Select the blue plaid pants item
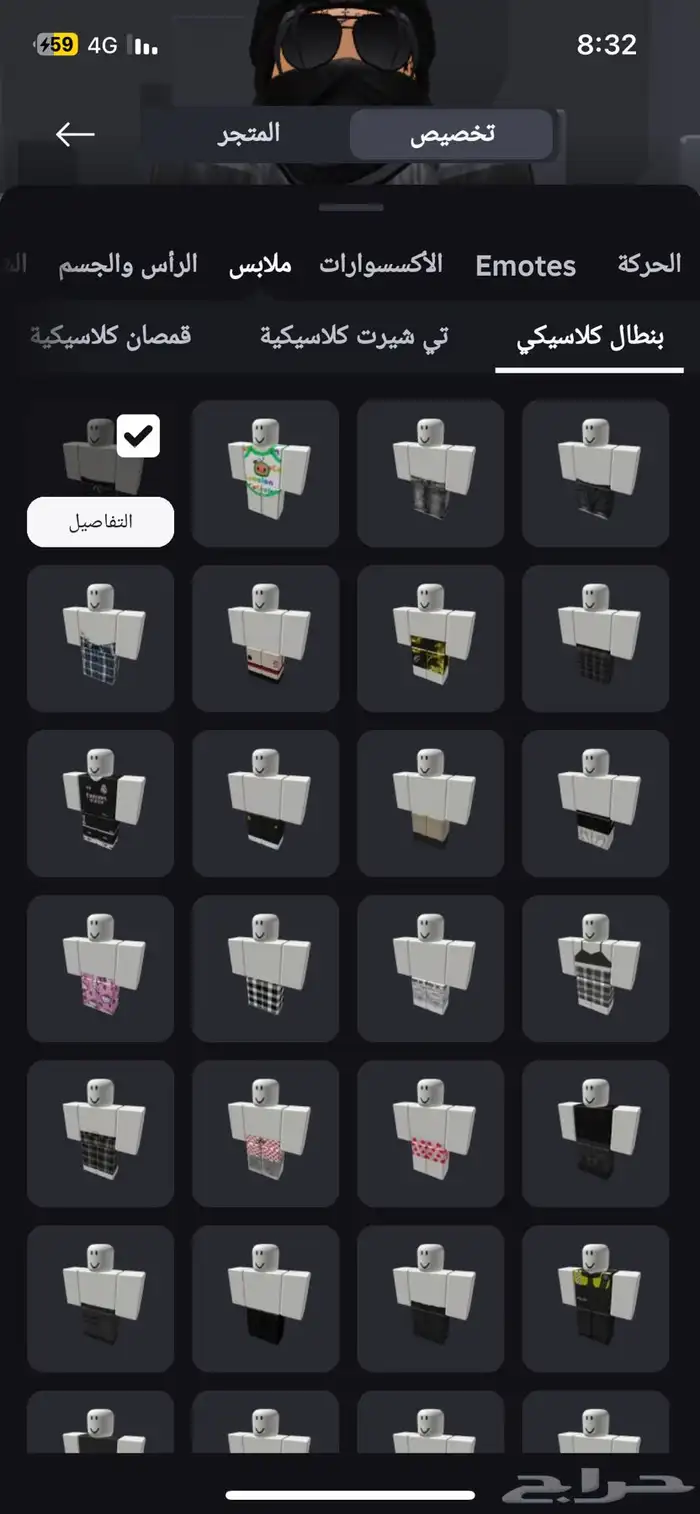The height and width of the screenshot is (1514, 700). click(101, 638)
